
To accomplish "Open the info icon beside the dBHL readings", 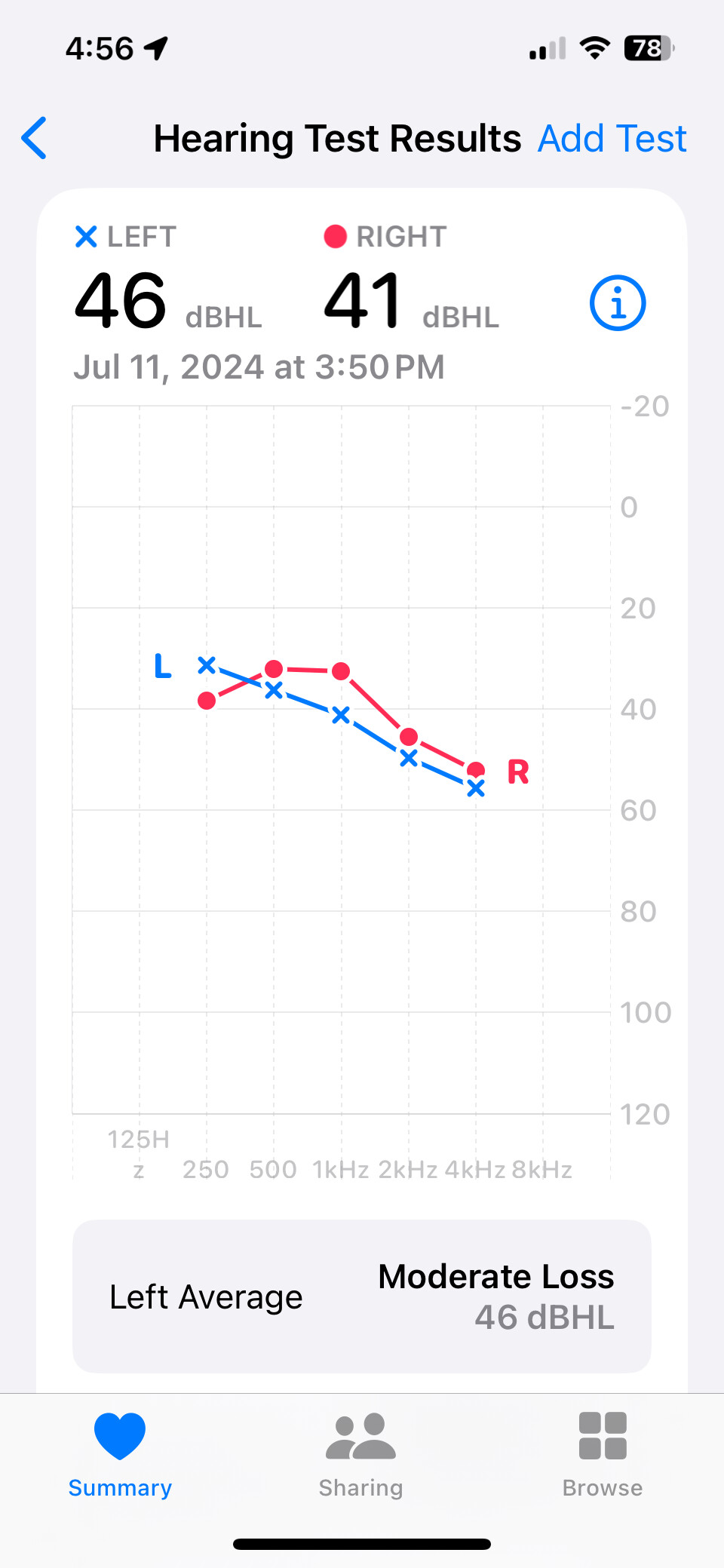I will pyautogui.click(x=618, y=303).
